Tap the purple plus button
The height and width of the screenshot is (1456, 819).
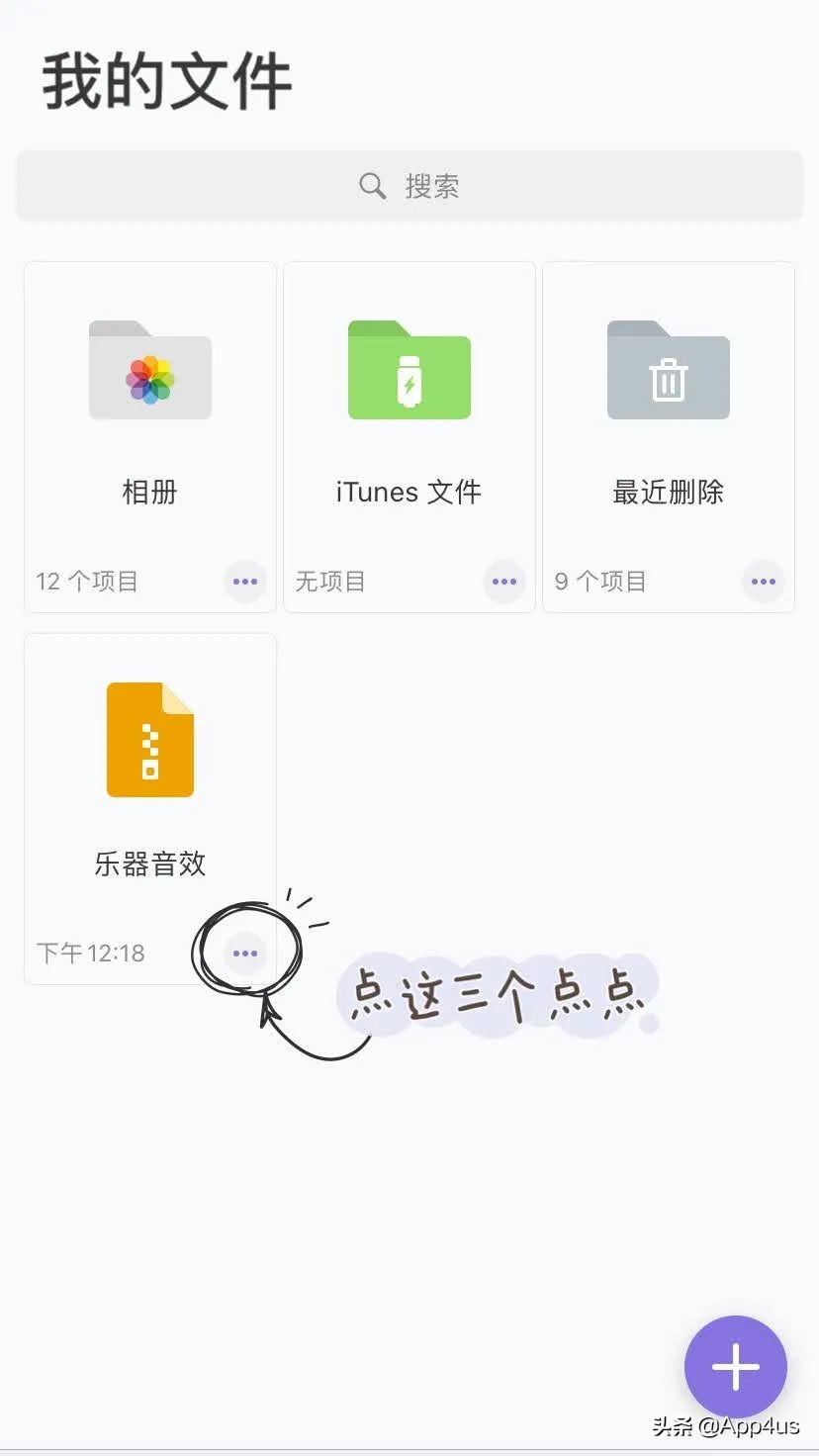[736, 1367]
